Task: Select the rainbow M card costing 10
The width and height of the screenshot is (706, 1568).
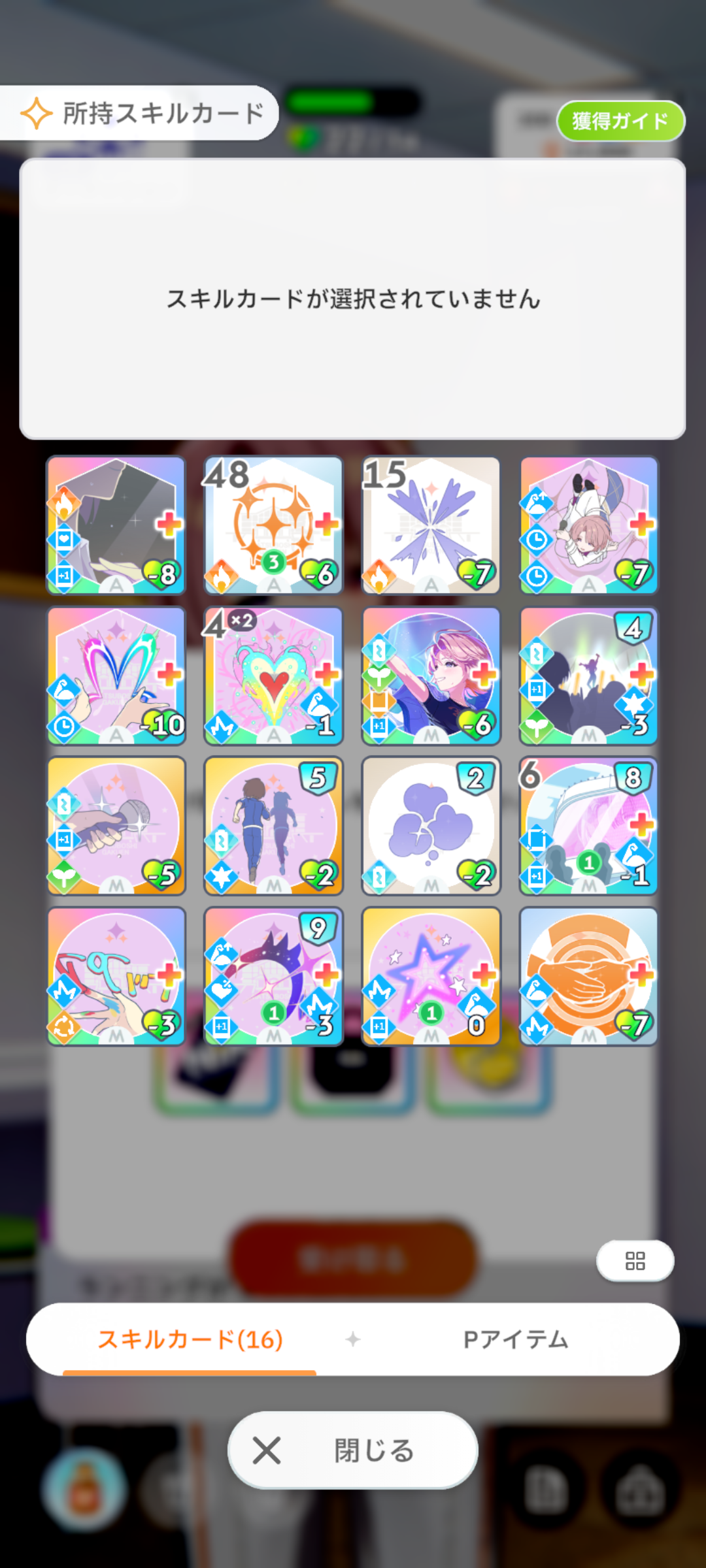Action: point(116,676)
